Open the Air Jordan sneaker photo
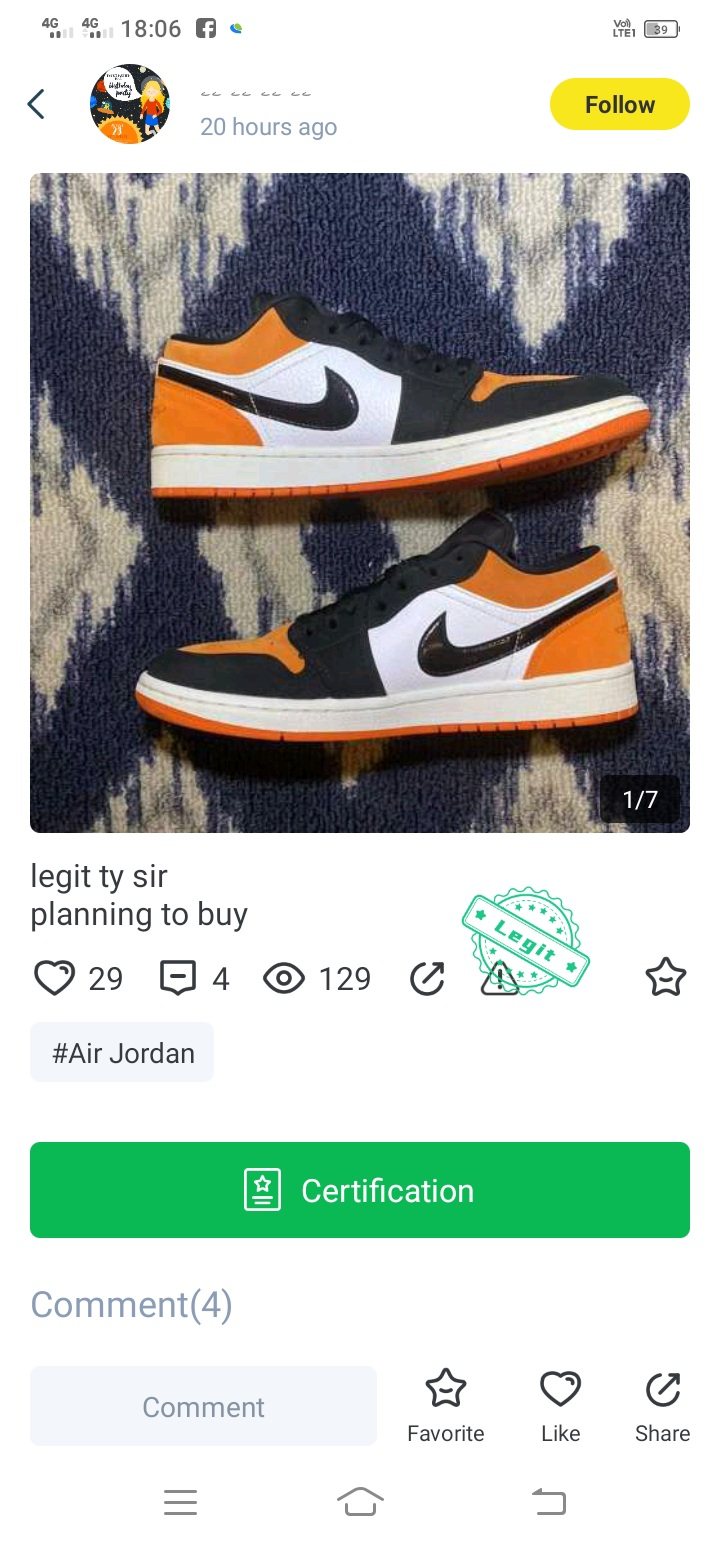The image size is (720, 1544). coord(360,502)
